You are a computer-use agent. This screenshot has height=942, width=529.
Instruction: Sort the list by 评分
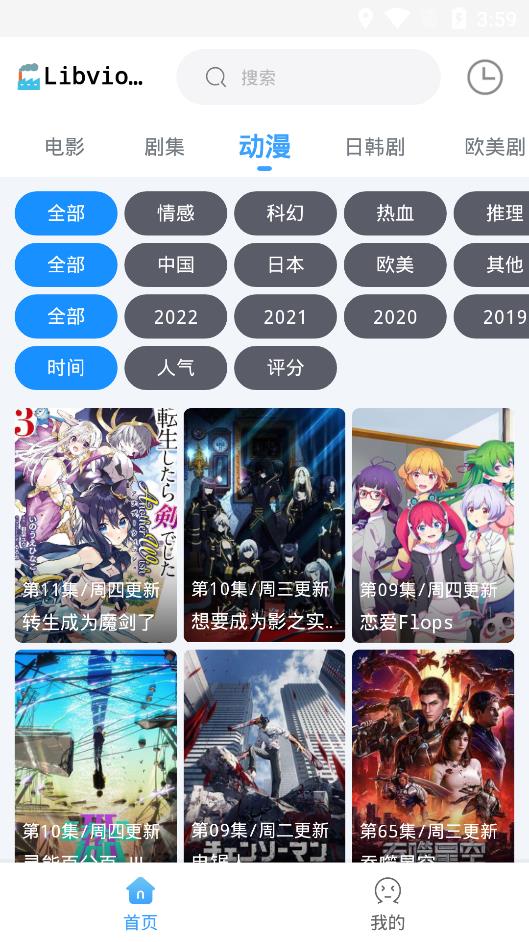click(x=285, y=368)
